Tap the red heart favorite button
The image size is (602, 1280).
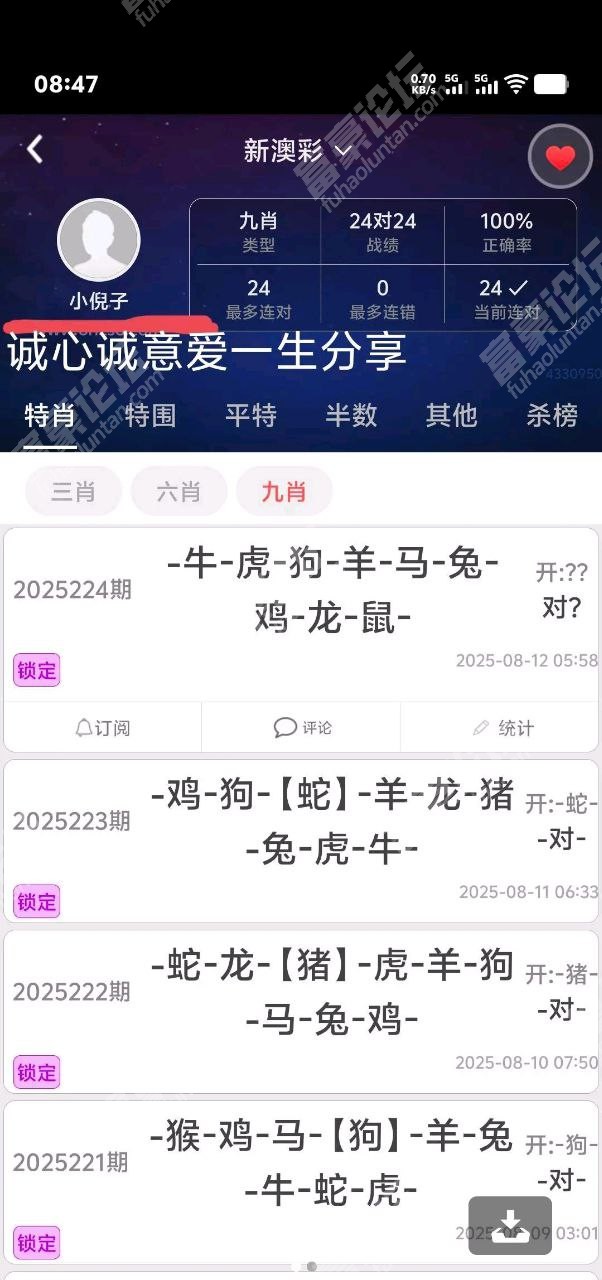560,157
